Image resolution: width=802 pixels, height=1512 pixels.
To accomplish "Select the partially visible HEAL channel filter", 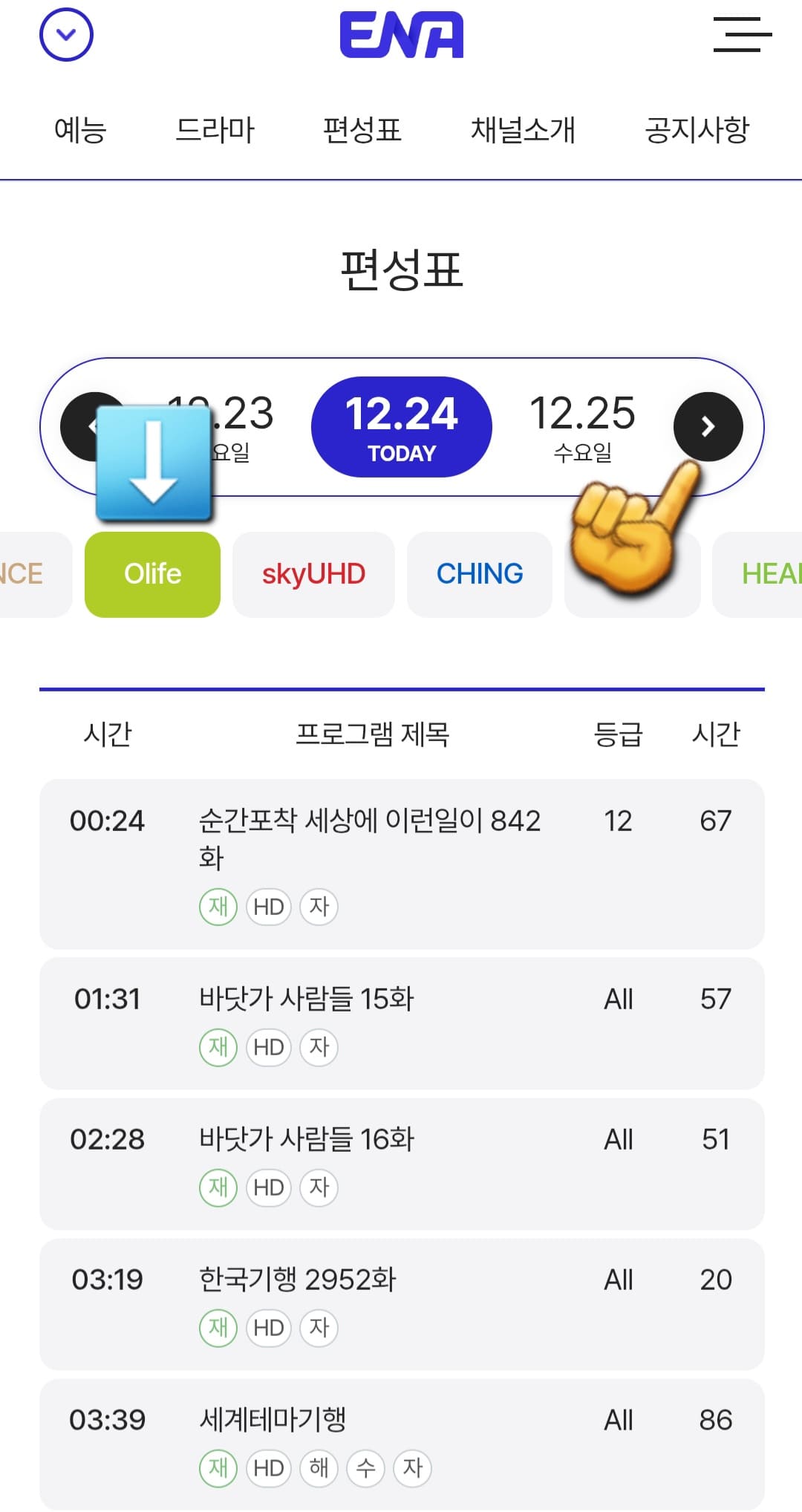I will [772, 573].
